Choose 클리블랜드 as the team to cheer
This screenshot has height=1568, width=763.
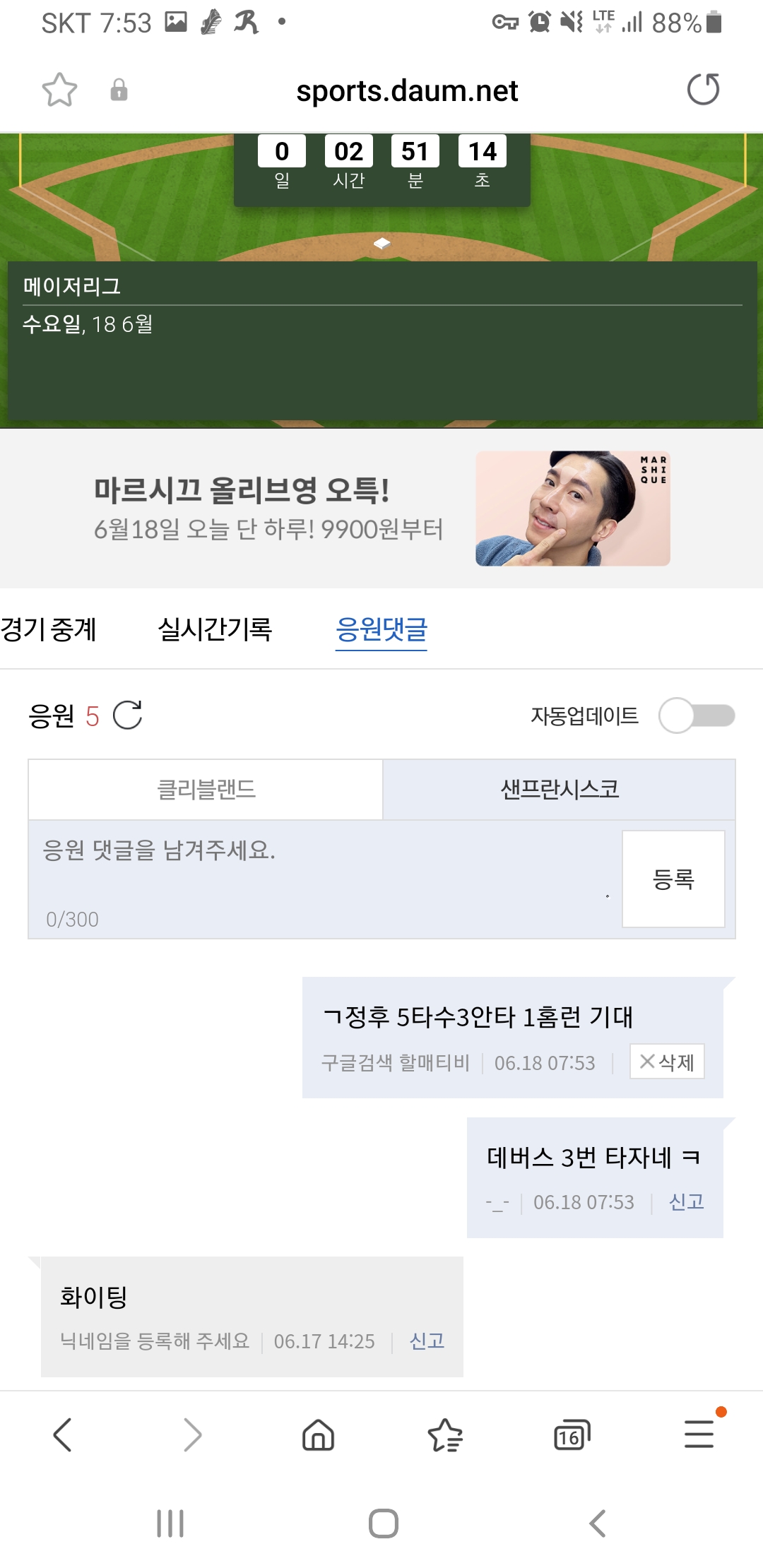point(206,790)
